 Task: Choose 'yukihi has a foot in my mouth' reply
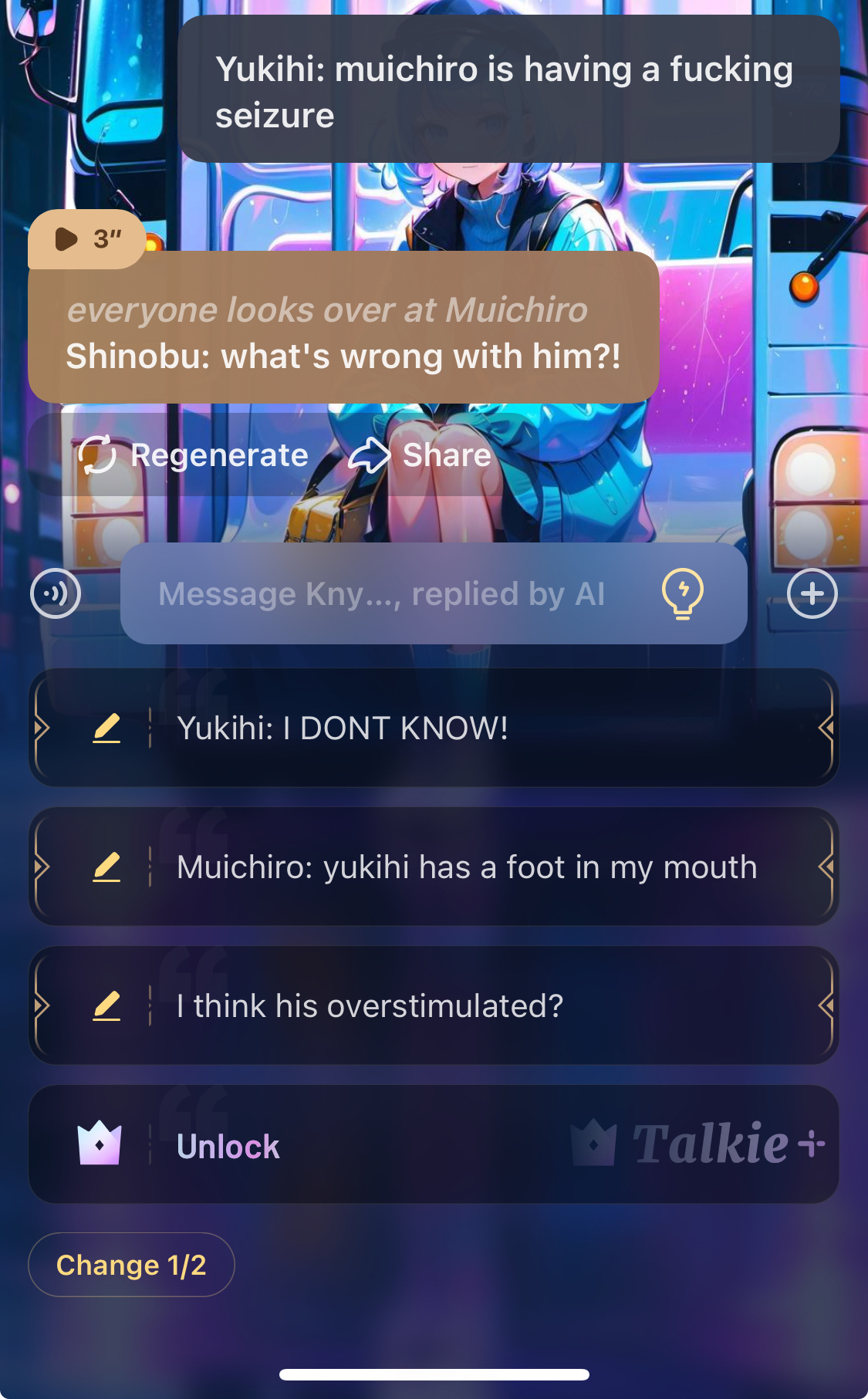tap(466, 867)
